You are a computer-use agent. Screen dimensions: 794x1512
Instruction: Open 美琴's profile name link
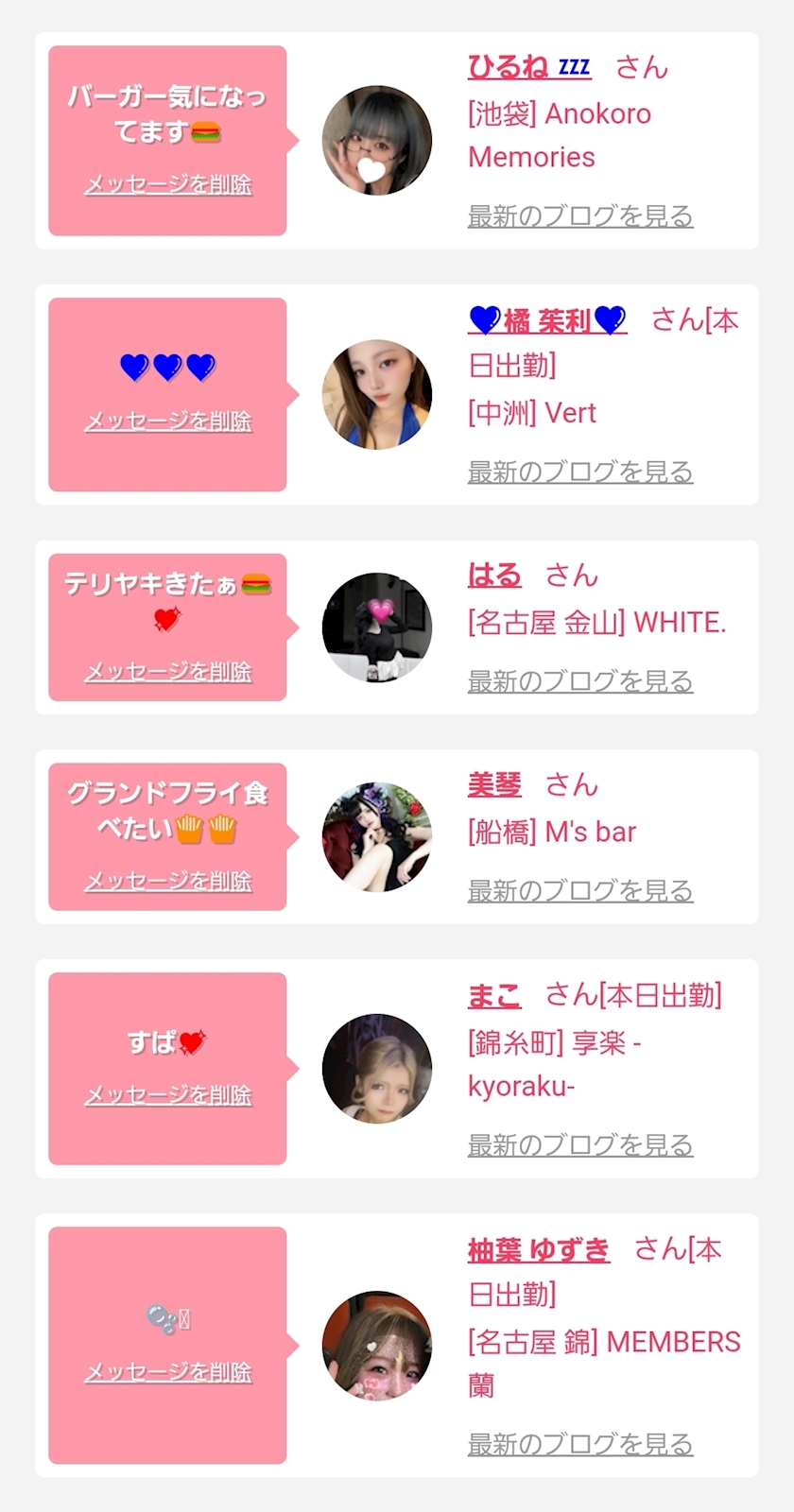pos(494,785)
